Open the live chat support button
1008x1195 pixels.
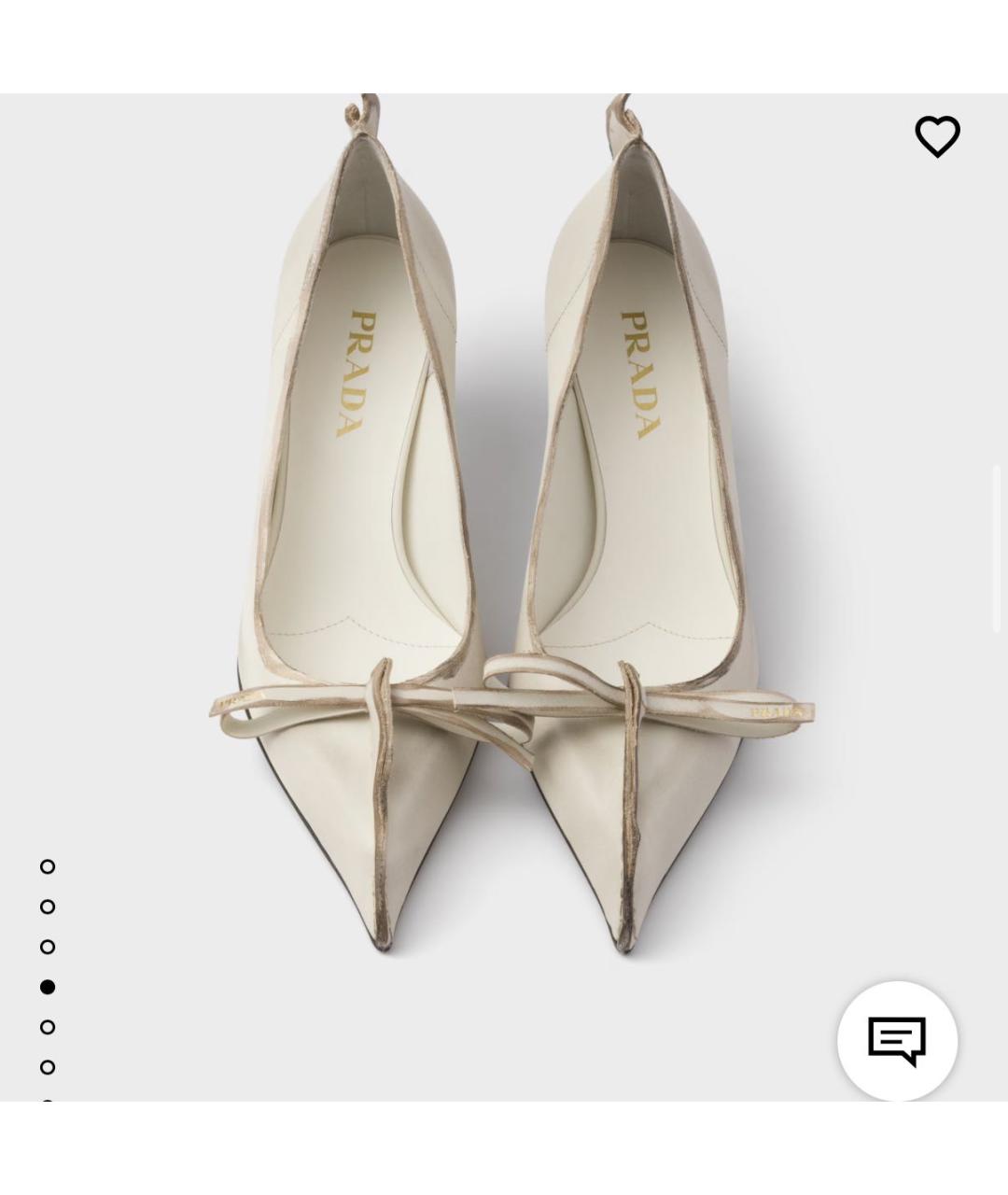point(897,1041)
